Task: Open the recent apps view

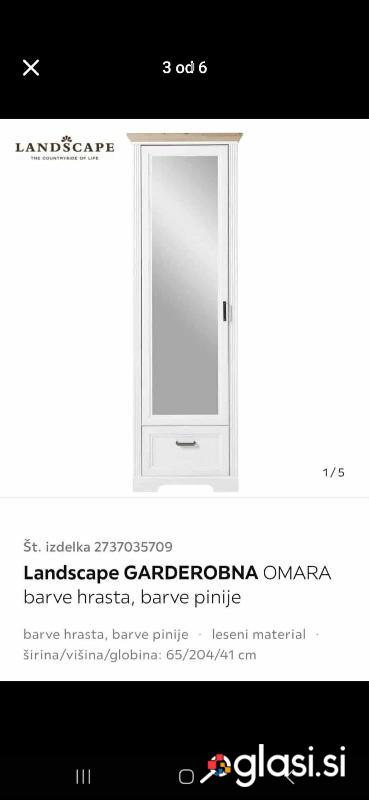Action: point(84,777)
